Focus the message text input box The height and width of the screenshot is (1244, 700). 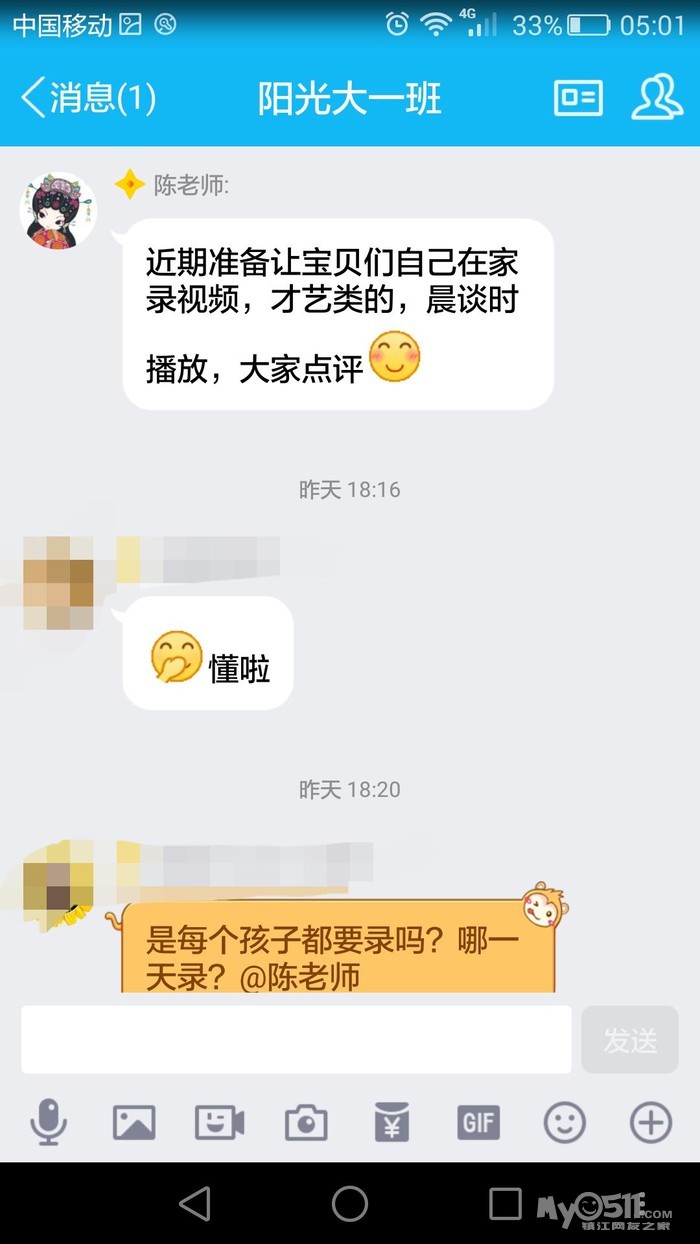pos(296,1040)
